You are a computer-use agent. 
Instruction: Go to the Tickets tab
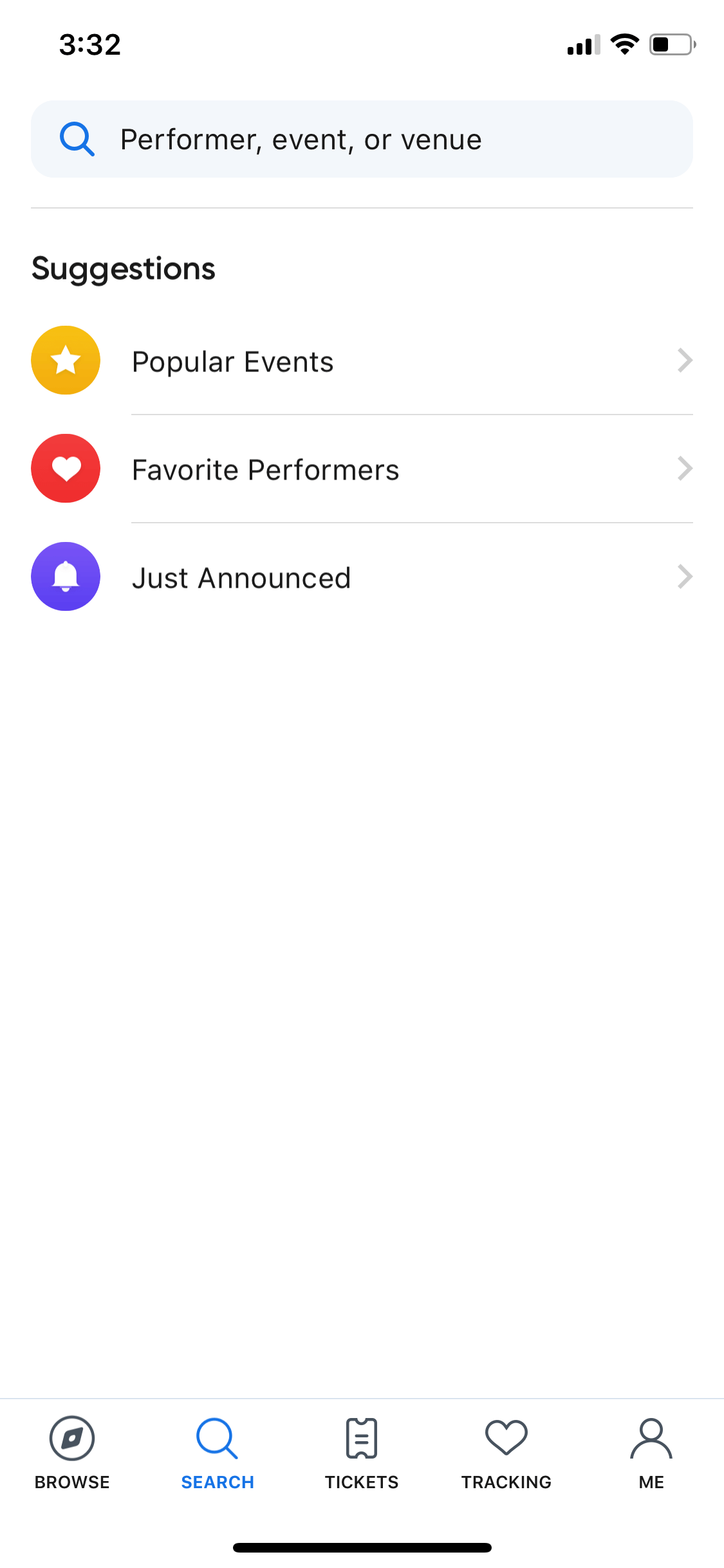point(362,1453)
